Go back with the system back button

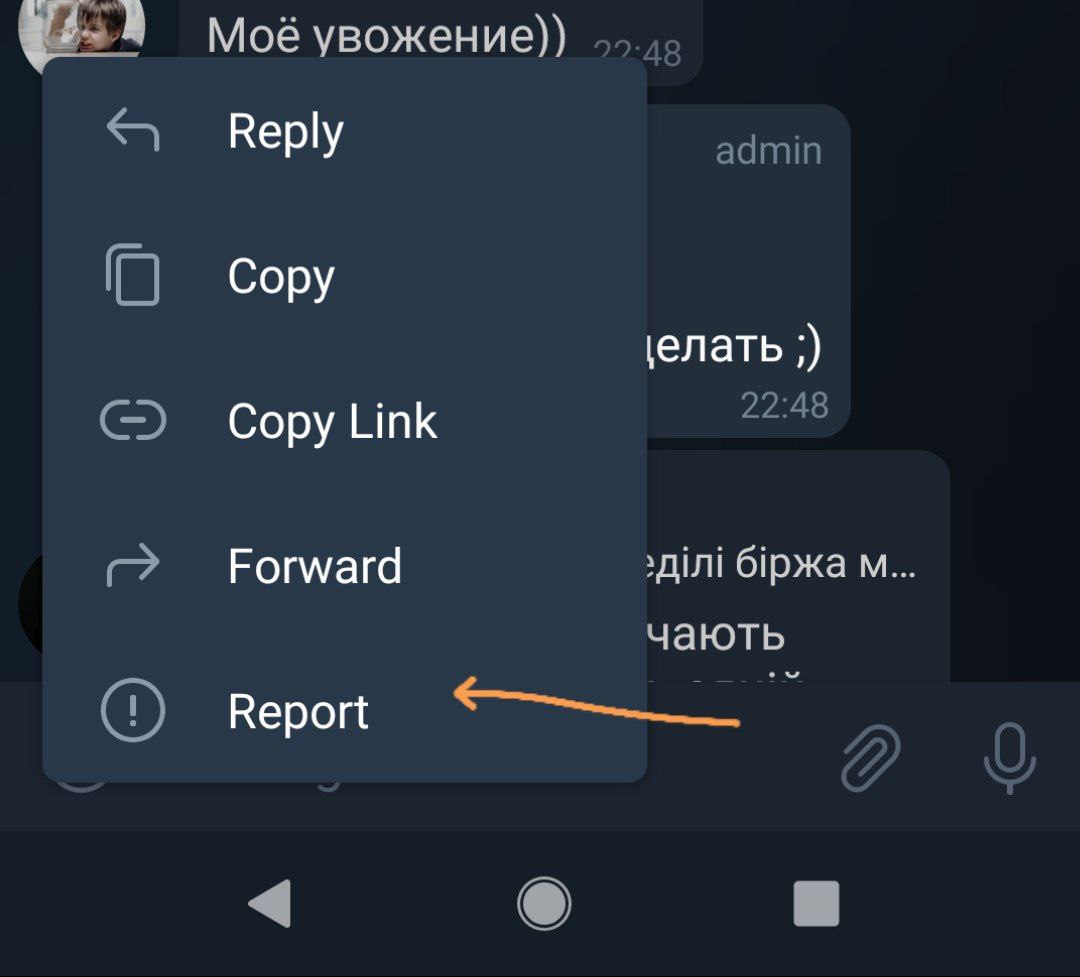[270, 903]
